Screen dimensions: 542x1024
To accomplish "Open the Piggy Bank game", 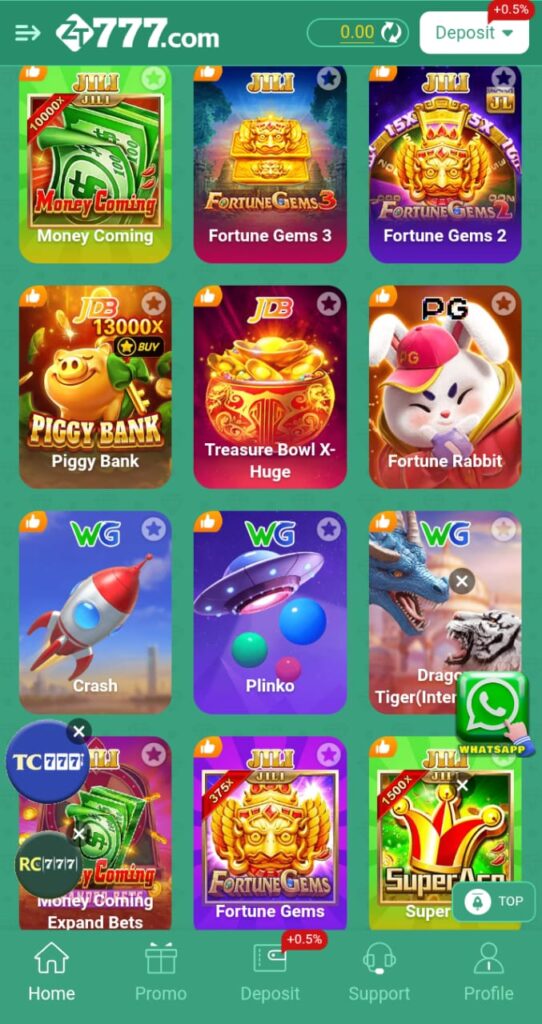I will [x=95, y=387].
